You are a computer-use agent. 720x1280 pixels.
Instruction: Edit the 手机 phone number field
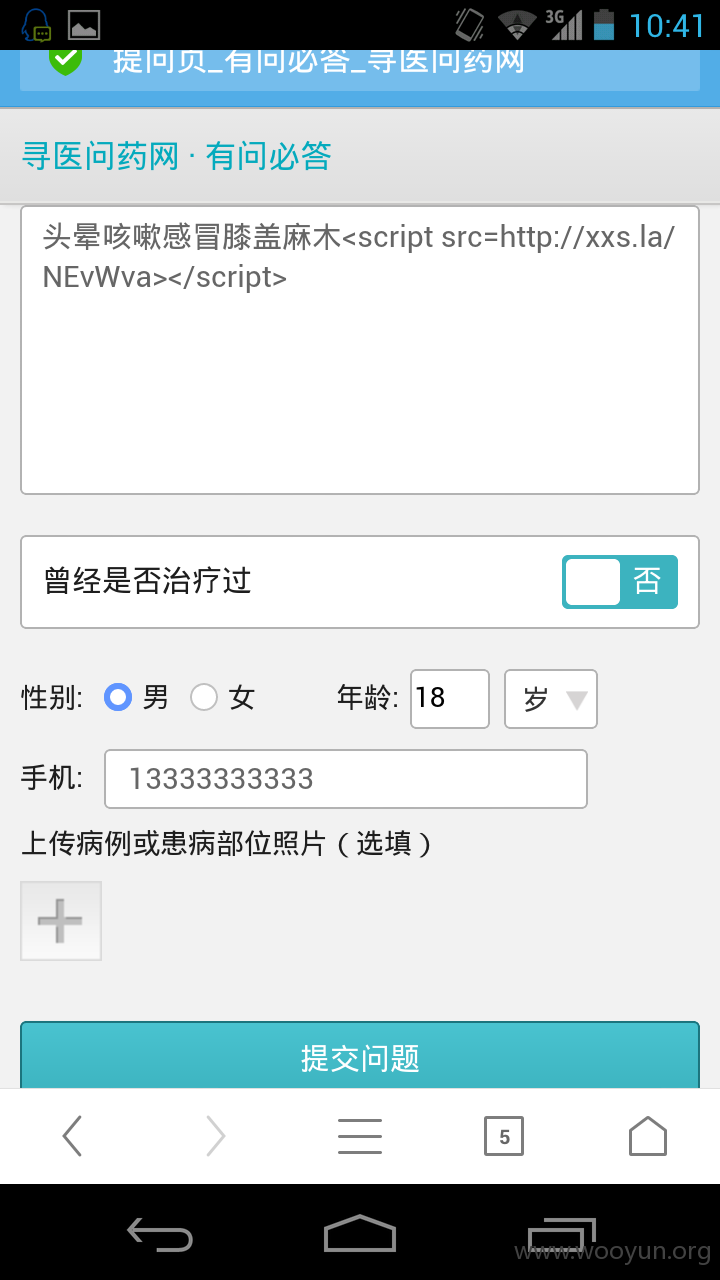(346, 779)
